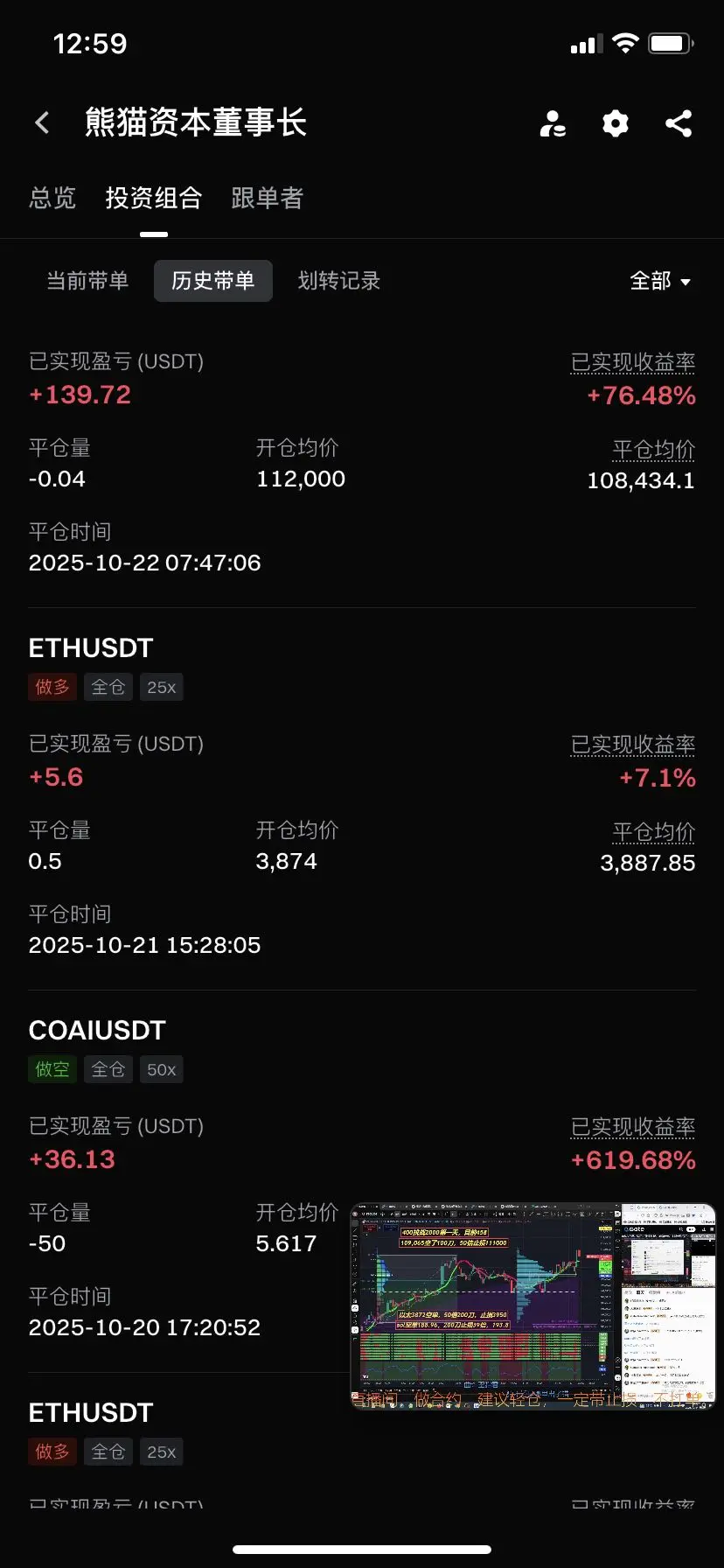
Task: Switch to the 跟单者 tab
Action: pyautogui.click(x=267, y=198)
